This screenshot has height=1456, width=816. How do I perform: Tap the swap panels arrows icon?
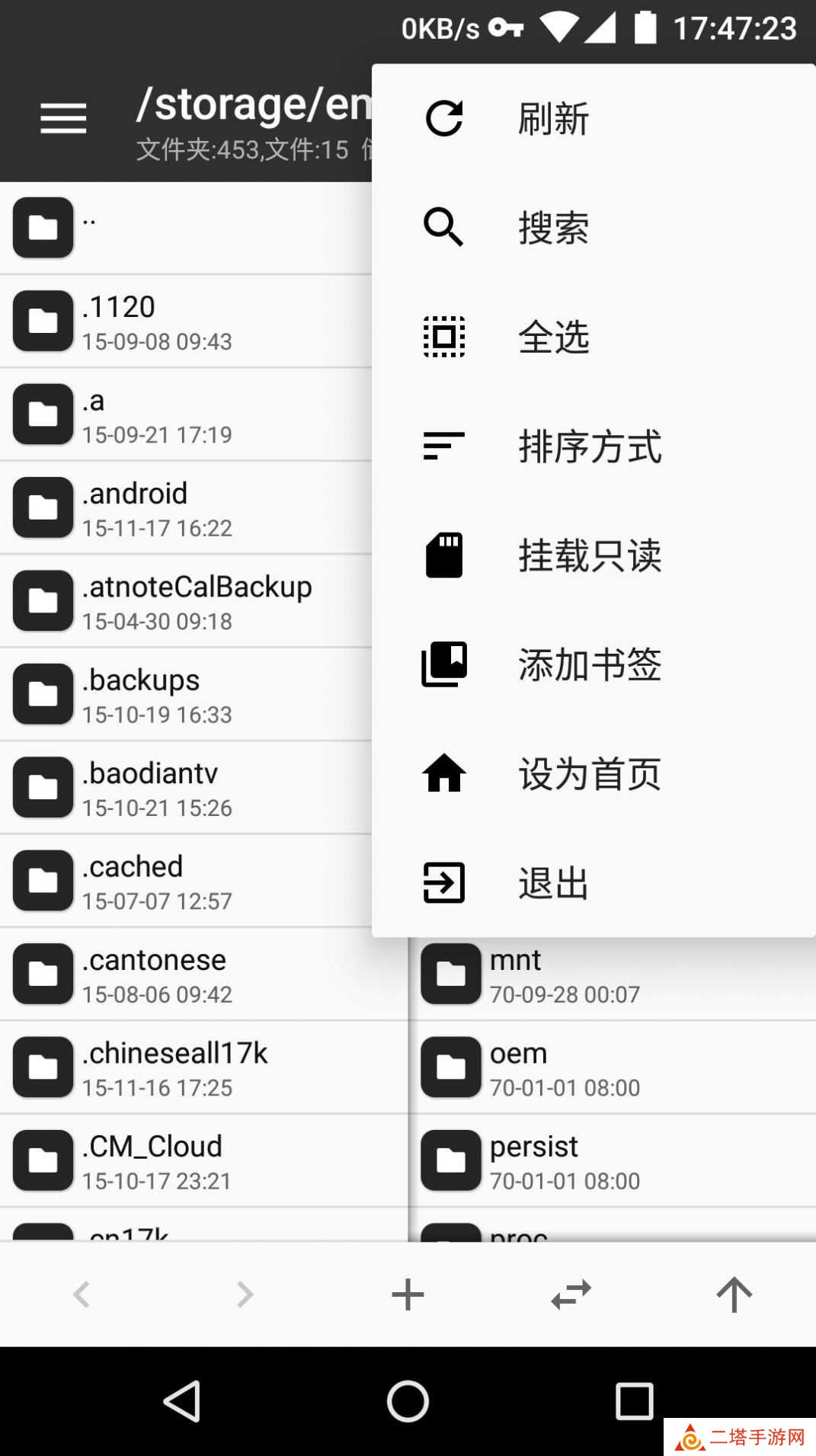click(571, 1294)
